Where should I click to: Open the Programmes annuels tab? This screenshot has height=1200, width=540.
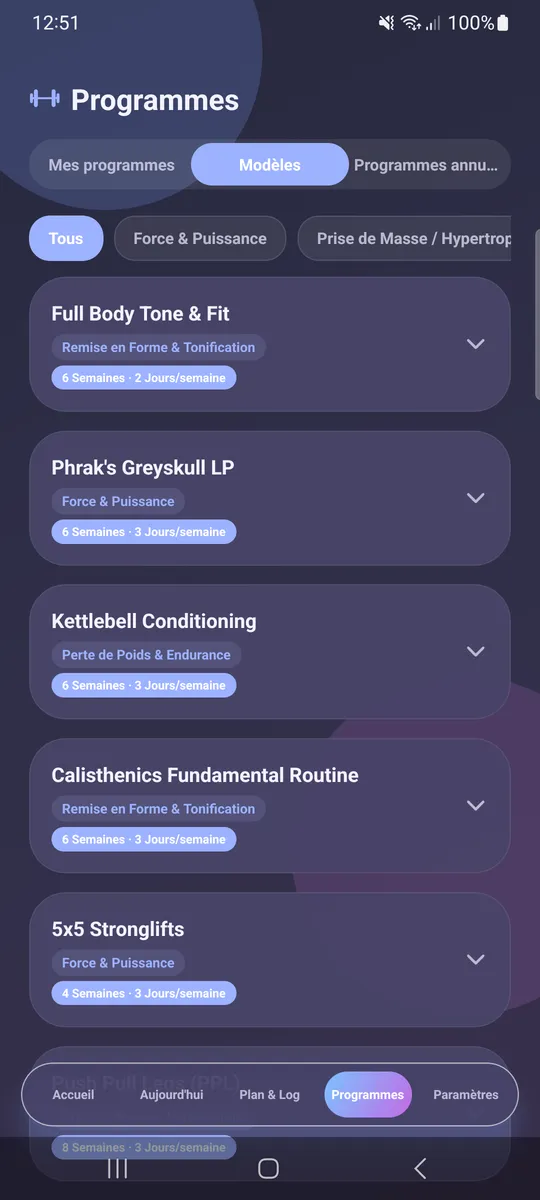pyautogui.click(x=428, y=165)
